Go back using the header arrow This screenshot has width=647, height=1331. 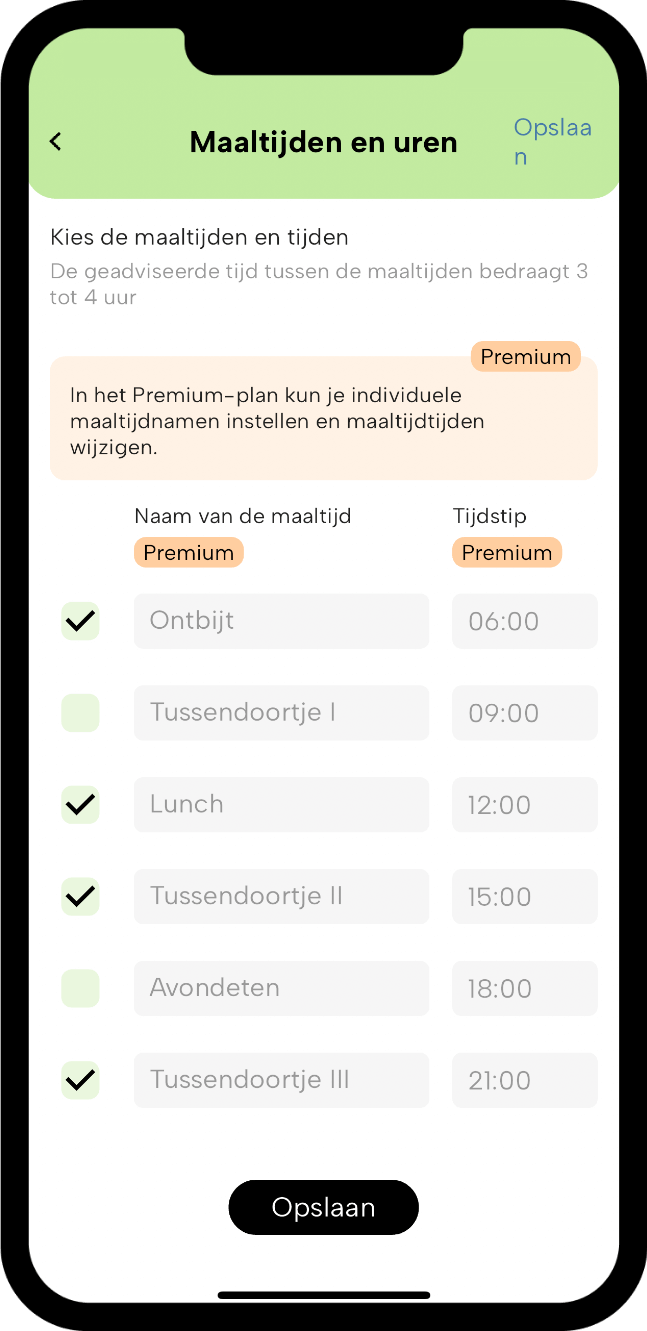pyautogui.click(x=56, y=142)
